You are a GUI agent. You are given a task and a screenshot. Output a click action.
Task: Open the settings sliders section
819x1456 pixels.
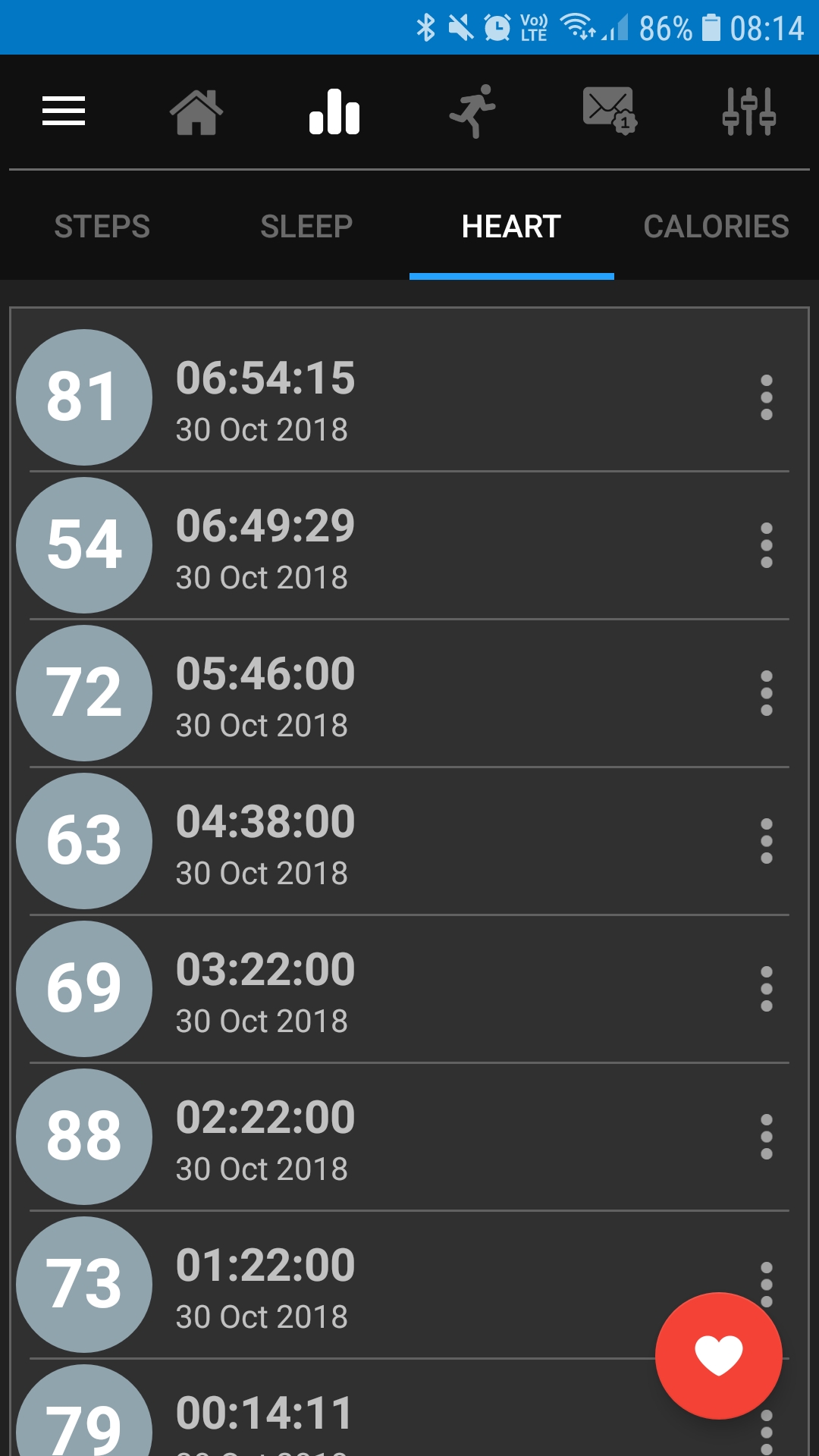tap(748, 111)
